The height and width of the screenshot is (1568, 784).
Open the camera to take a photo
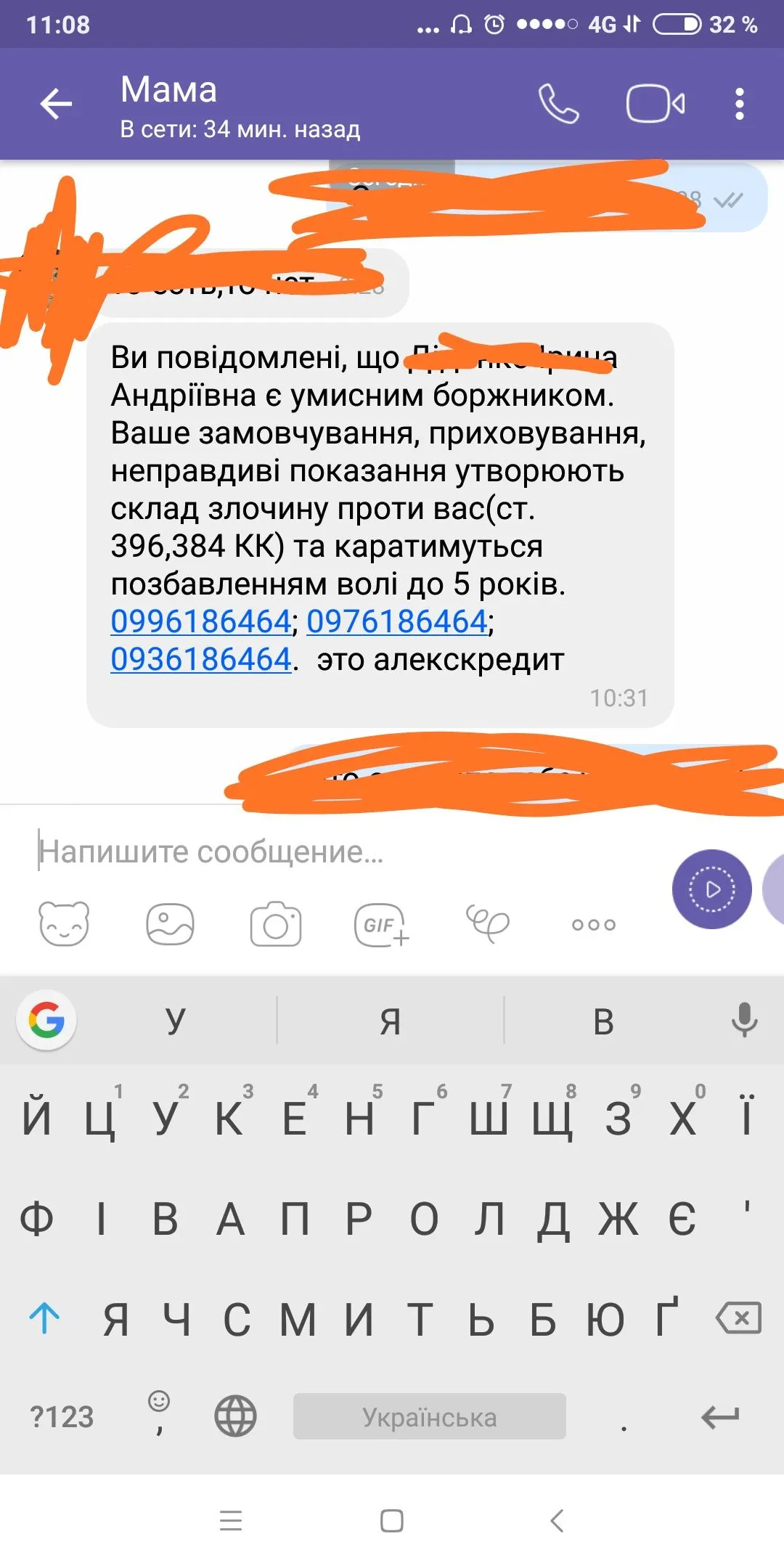click(276, 924)
